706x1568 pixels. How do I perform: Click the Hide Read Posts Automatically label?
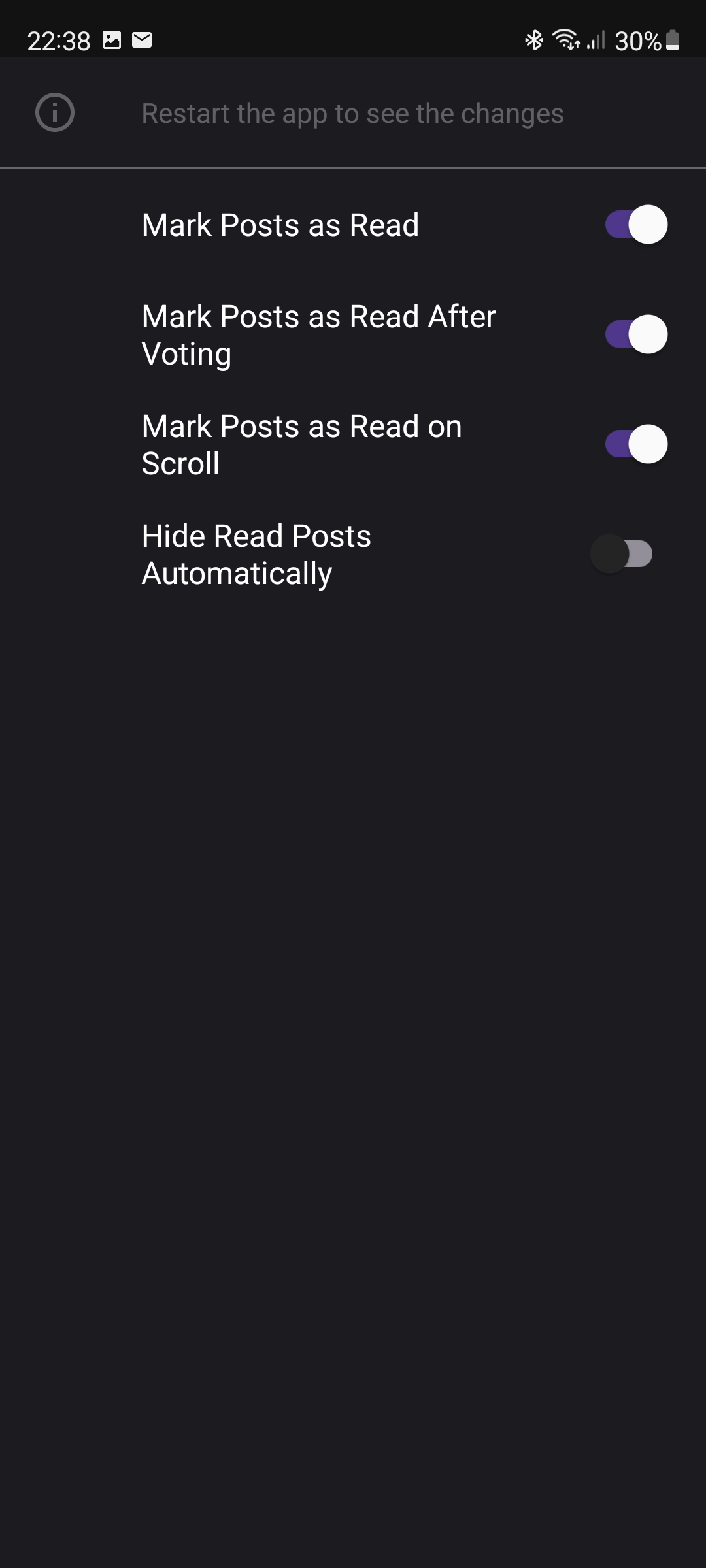pyautogui.click(x=256, y=554)
